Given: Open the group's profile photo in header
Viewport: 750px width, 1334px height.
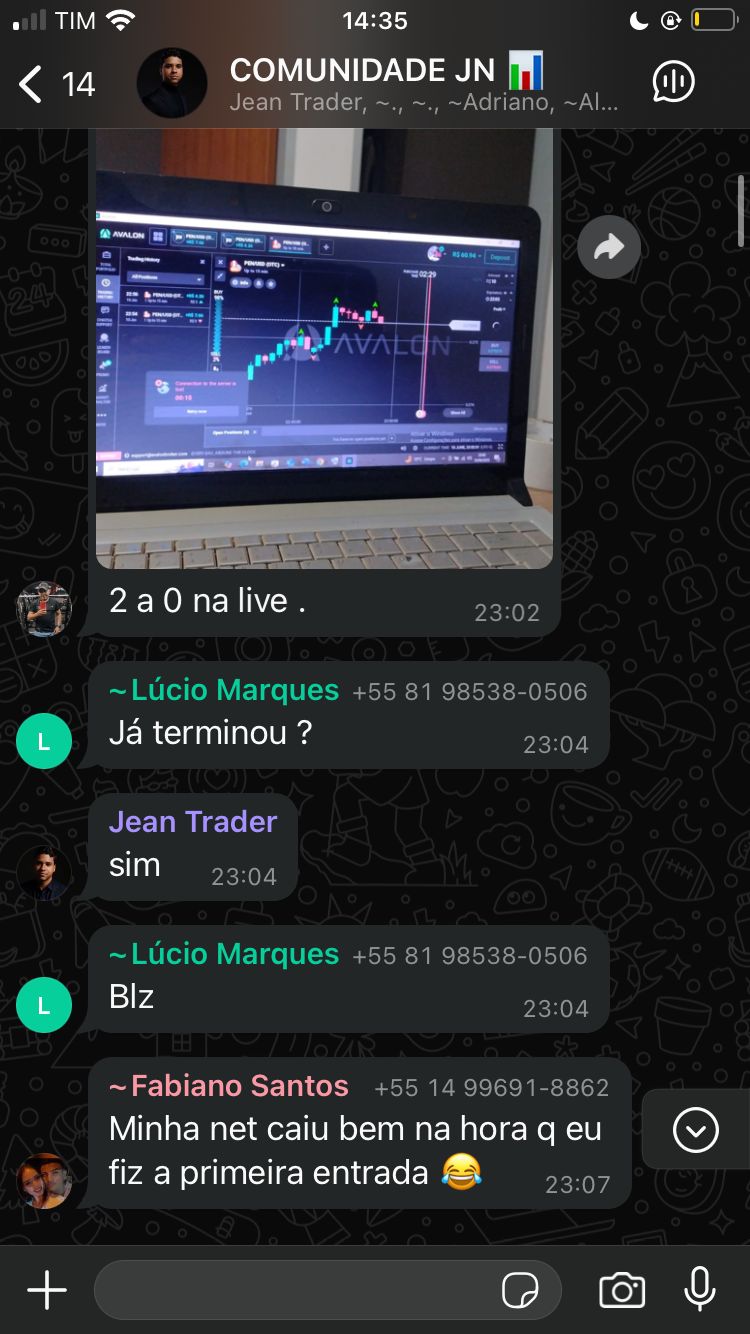Looking at the screenshot, I should point(172,83).
